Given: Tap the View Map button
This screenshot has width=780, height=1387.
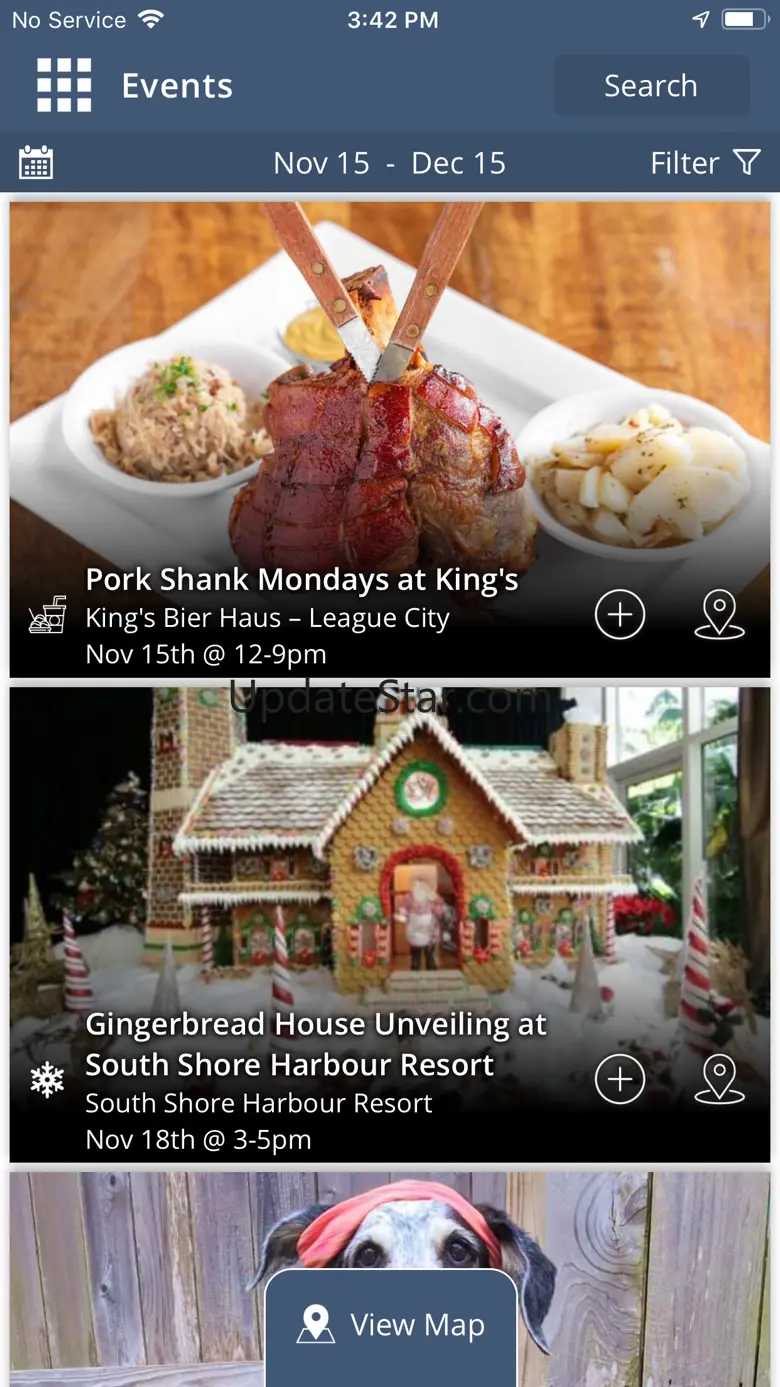Looking at the screenshot, I should [391, 1326].
